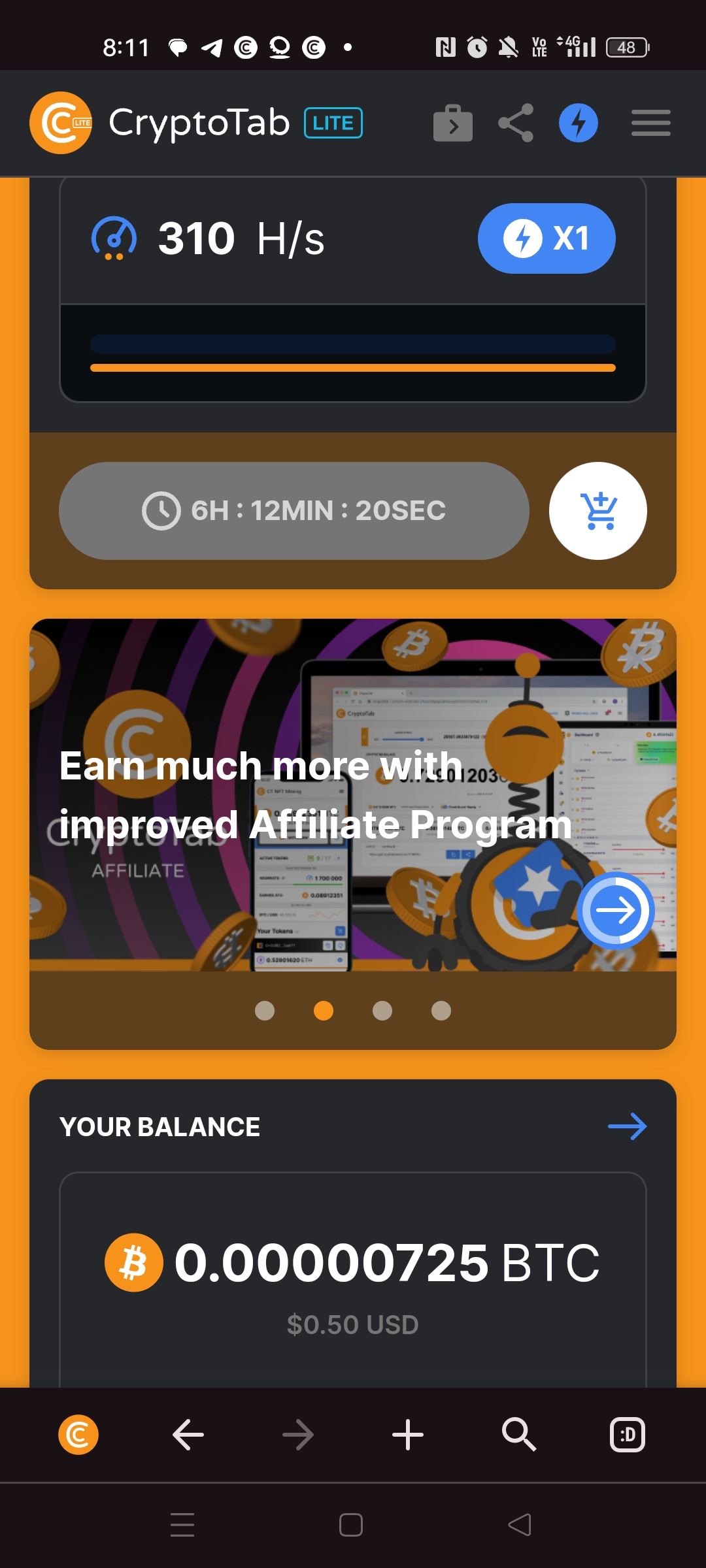This screenshot has width=706, height=1568.
Task: Tap the 6H:12MIN:20SEC timer button
Action: tap(294, 511)
